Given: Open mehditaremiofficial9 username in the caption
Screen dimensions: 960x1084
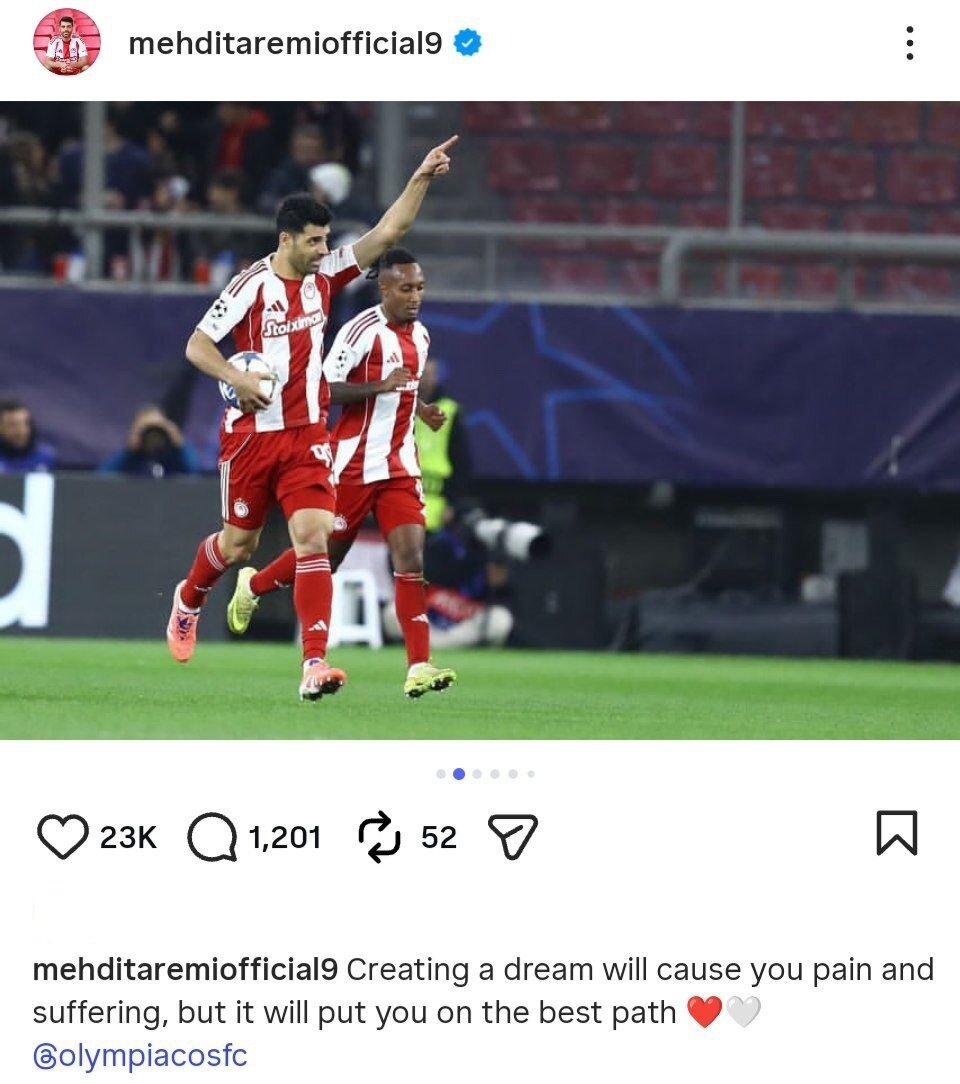Looking at the screenshot, I should 185,969.
